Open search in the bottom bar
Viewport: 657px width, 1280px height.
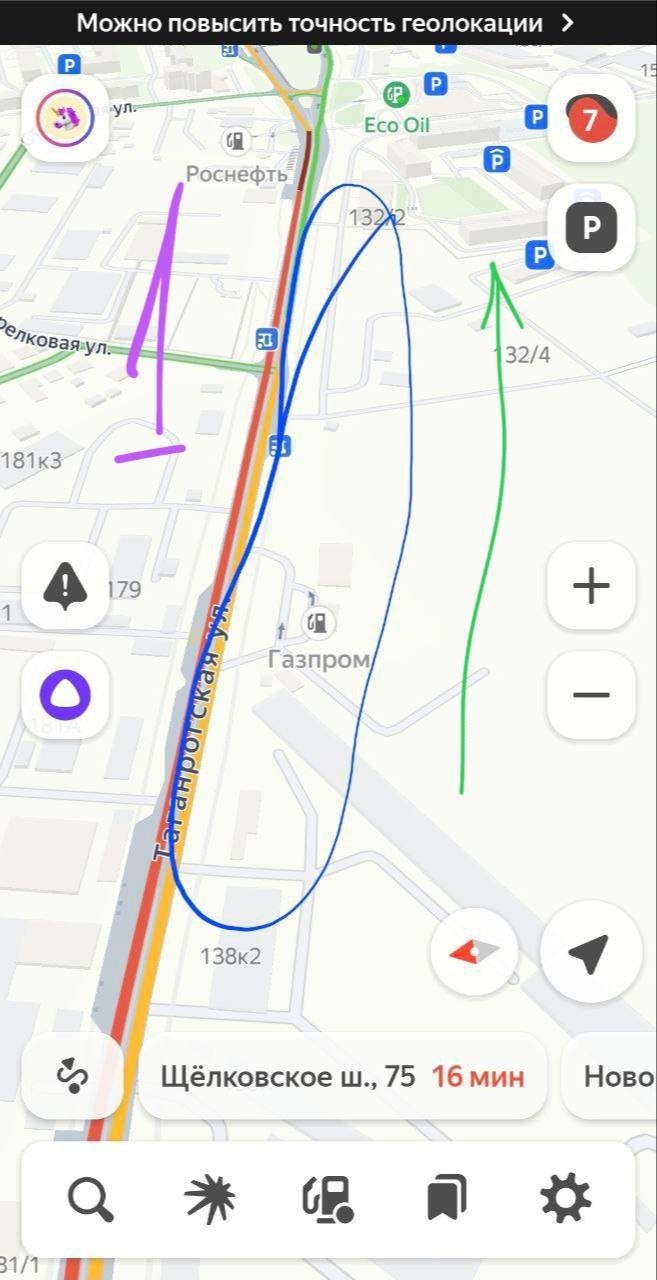[x=91, y=1199]
